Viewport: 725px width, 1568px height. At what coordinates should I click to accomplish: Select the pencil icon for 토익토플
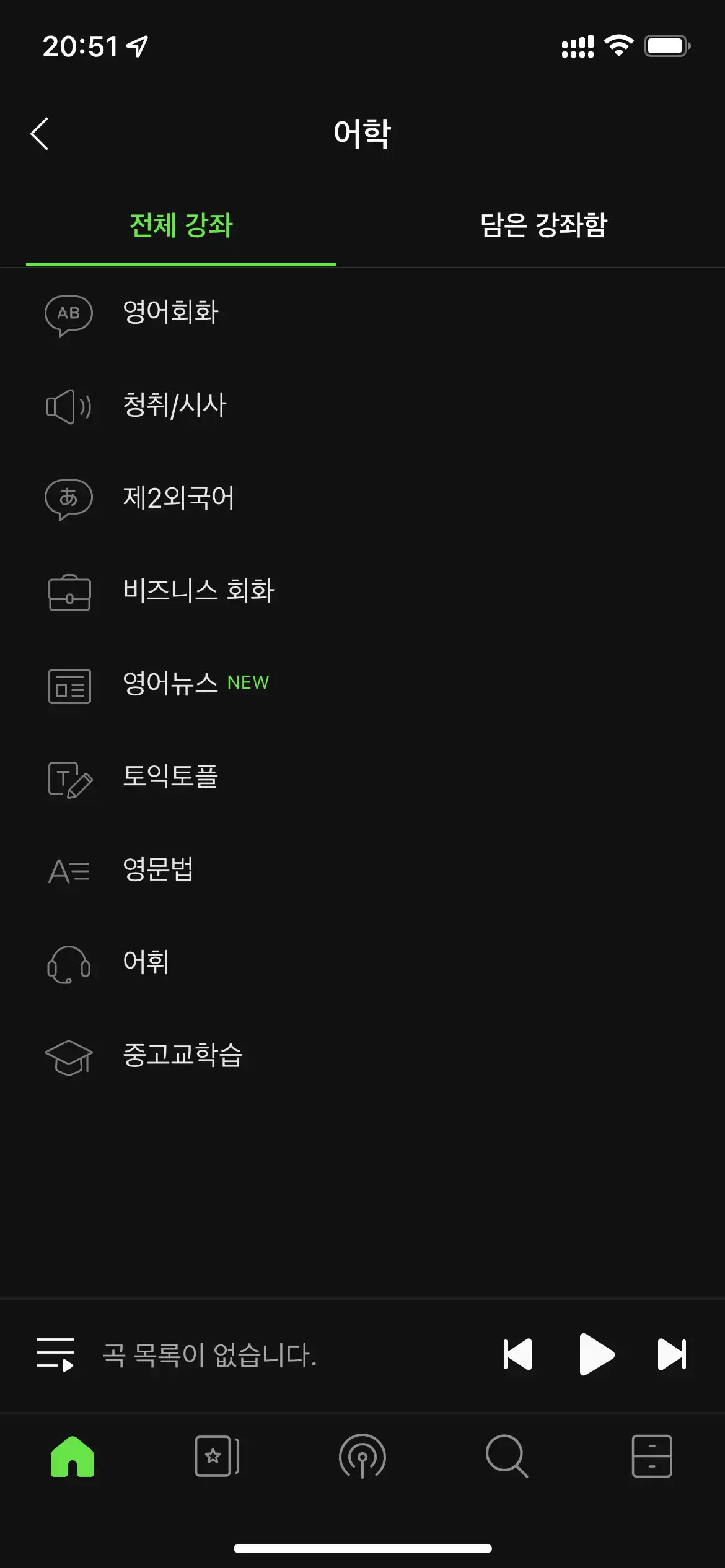click(x=69, y=779)
